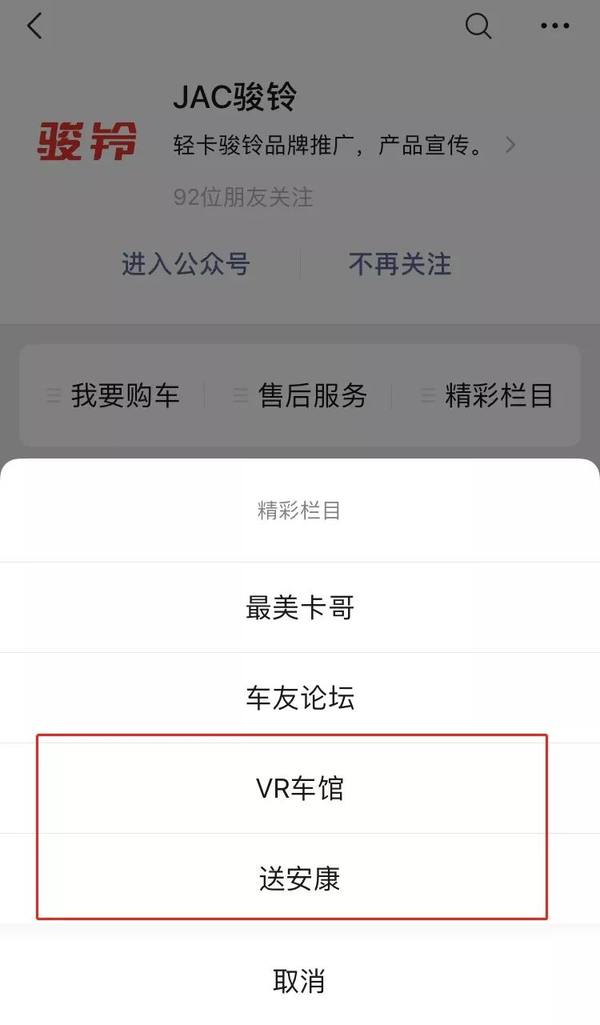This screenshot has height=1025, width=600.
Task: Choose 送安康 in the menu
Action: coord(300,878)
